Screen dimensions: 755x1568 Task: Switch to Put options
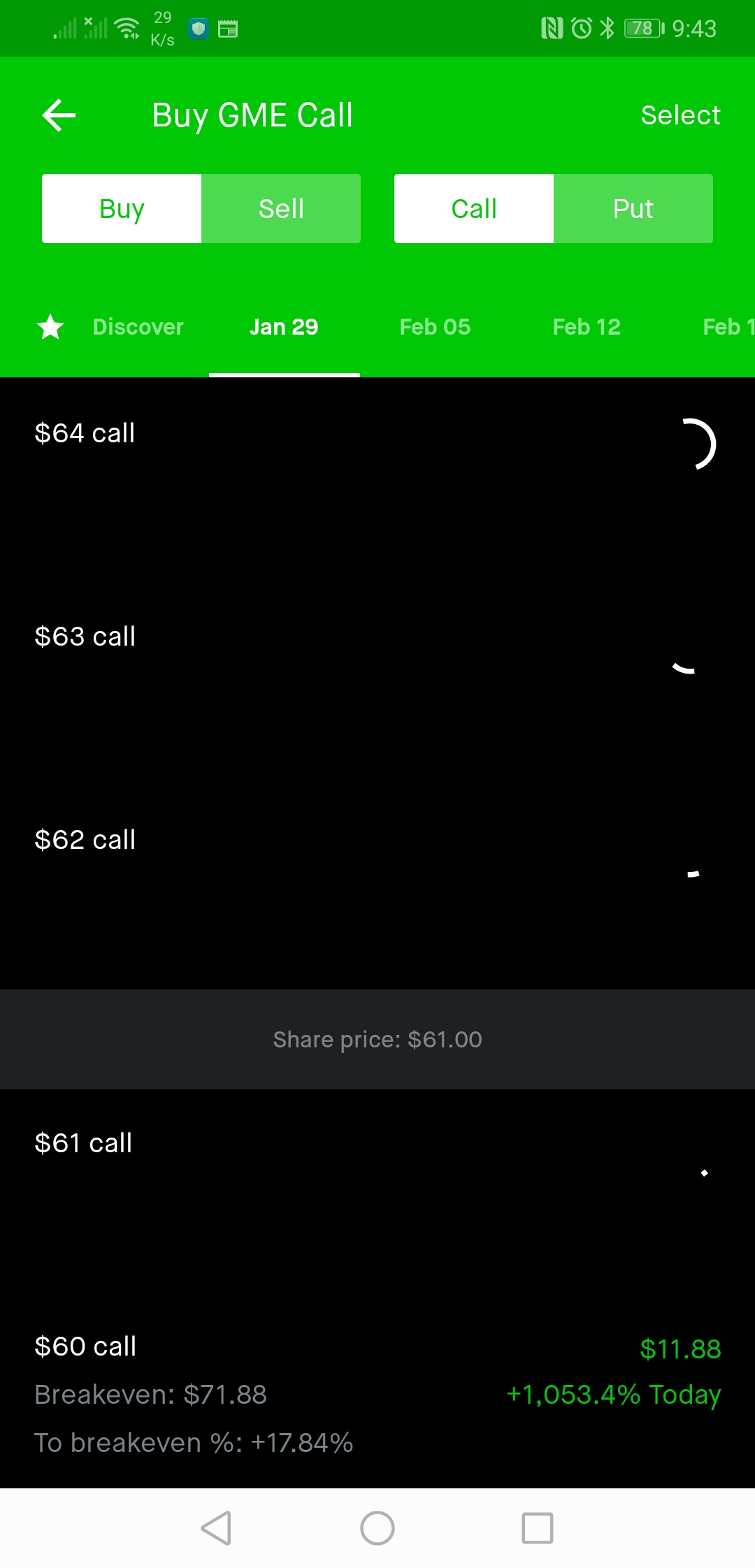click(633, 209)
